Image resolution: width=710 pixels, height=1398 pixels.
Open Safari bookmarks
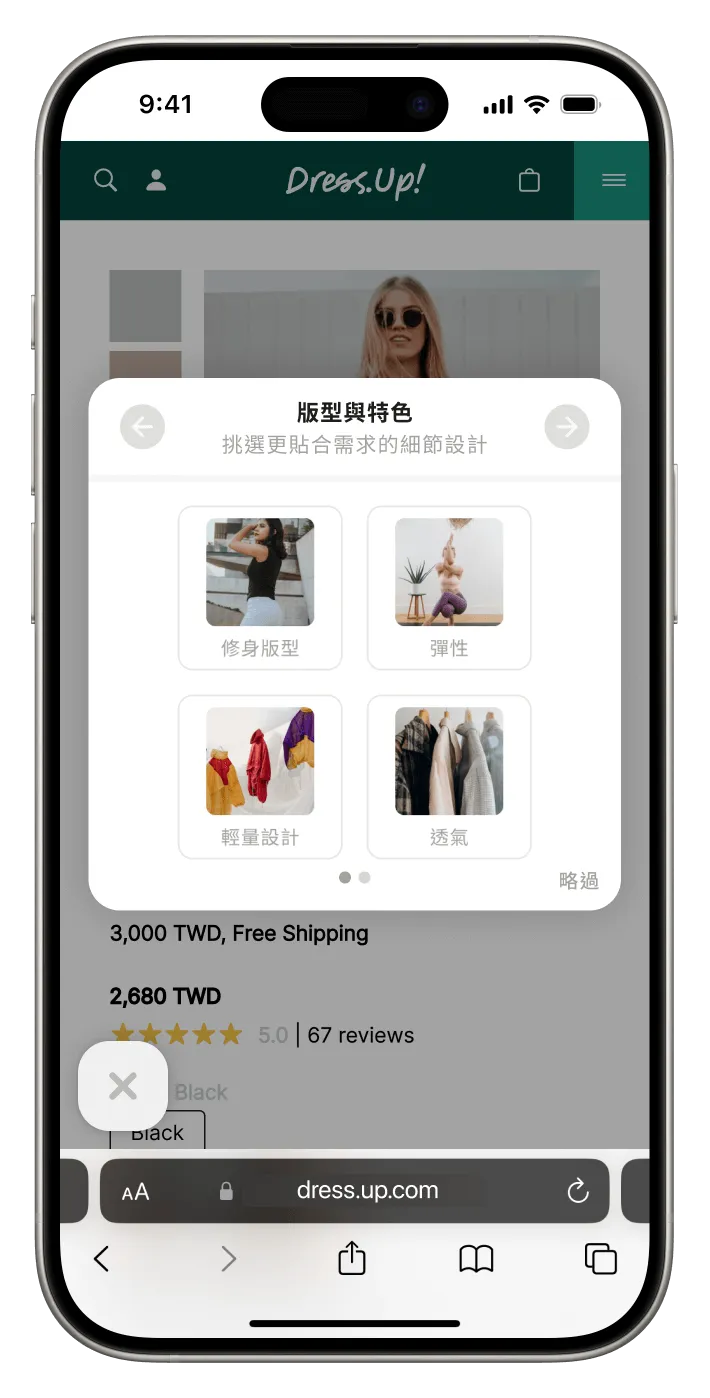pos(476,1258)
